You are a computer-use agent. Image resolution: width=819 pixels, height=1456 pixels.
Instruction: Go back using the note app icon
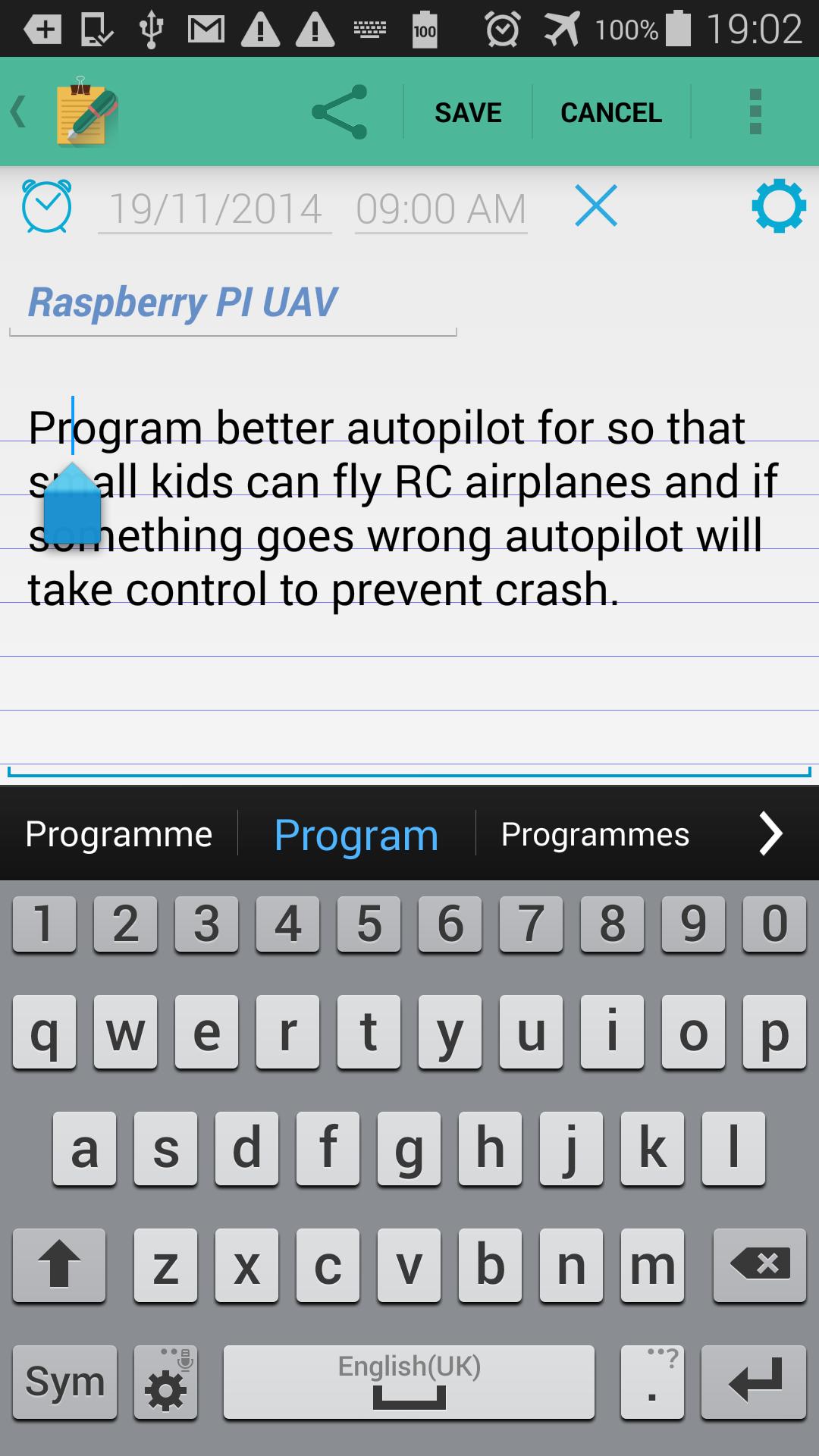click(83, 112)
